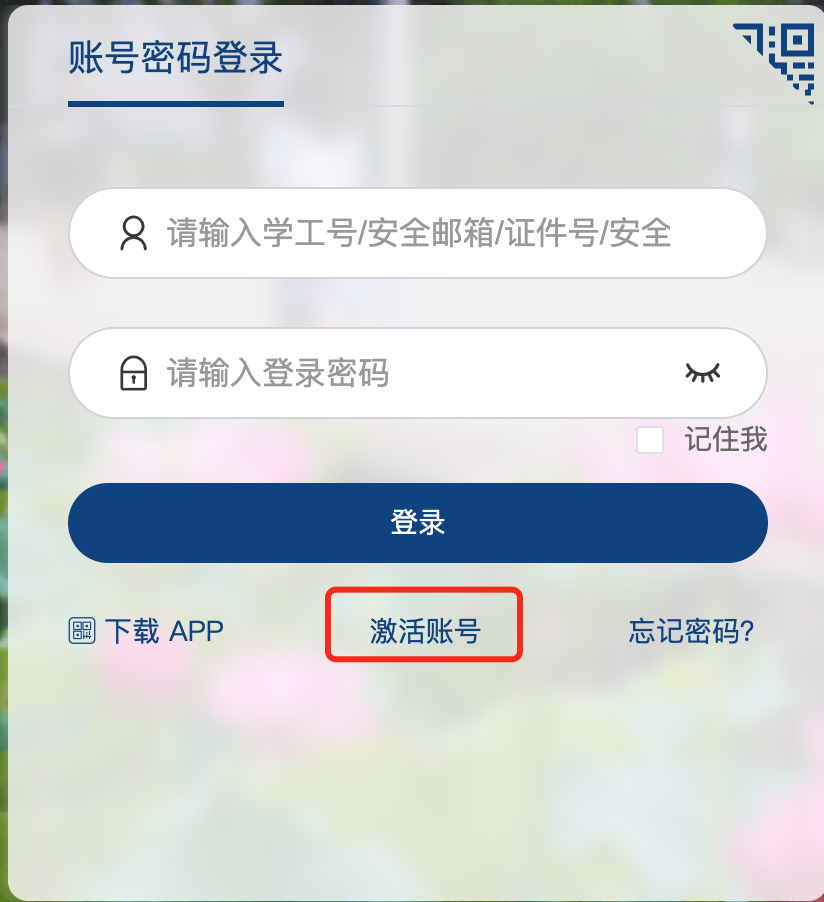Open the 忘记密码? link
Image resolution: width=824 pixels, height=902 pixels.
point(691,631)
